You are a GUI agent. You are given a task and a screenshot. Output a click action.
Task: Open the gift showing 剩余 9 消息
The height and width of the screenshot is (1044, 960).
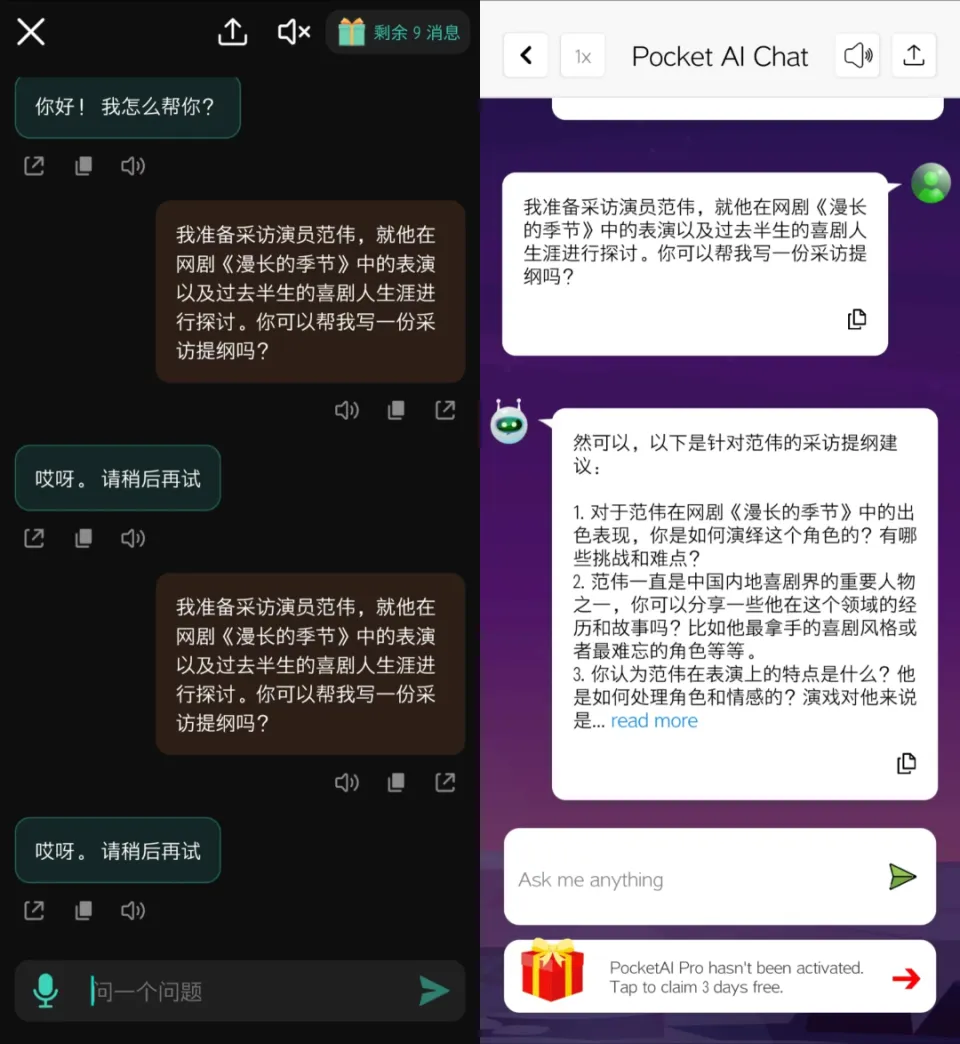(x=397, y=32)
